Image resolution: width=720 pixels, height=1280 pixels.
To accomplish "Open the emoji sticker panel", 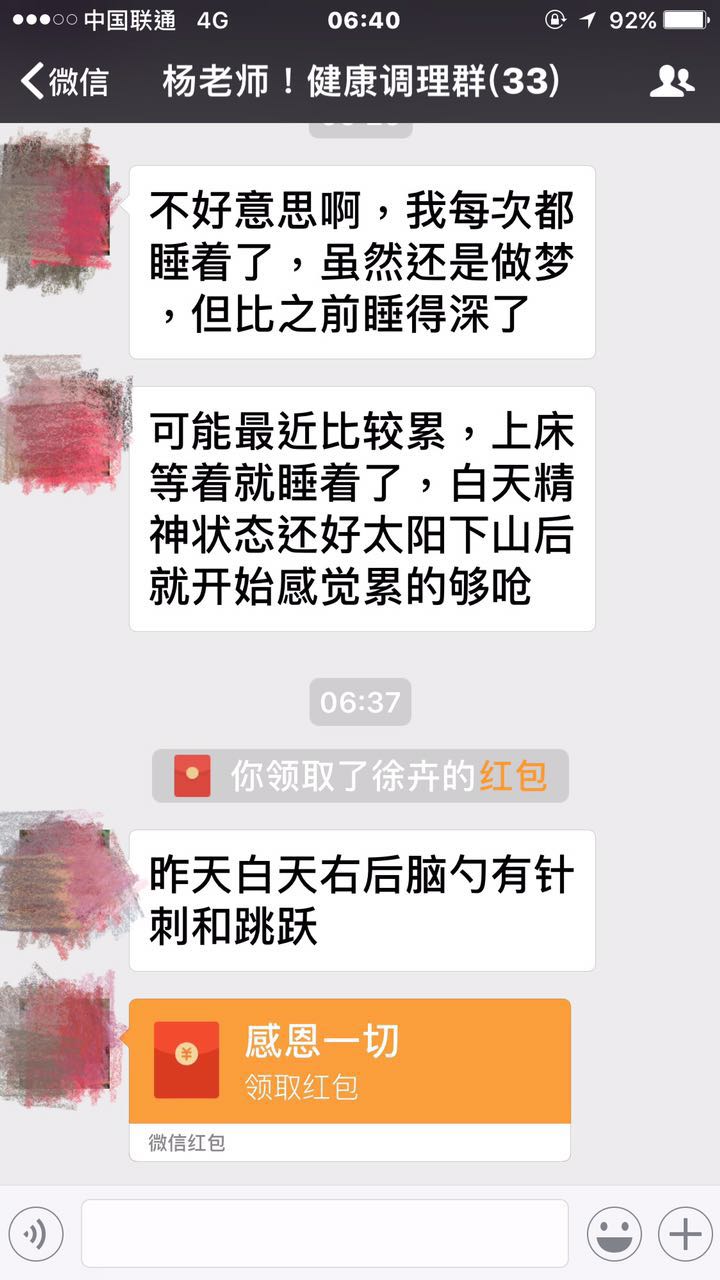I will 613,1234.
